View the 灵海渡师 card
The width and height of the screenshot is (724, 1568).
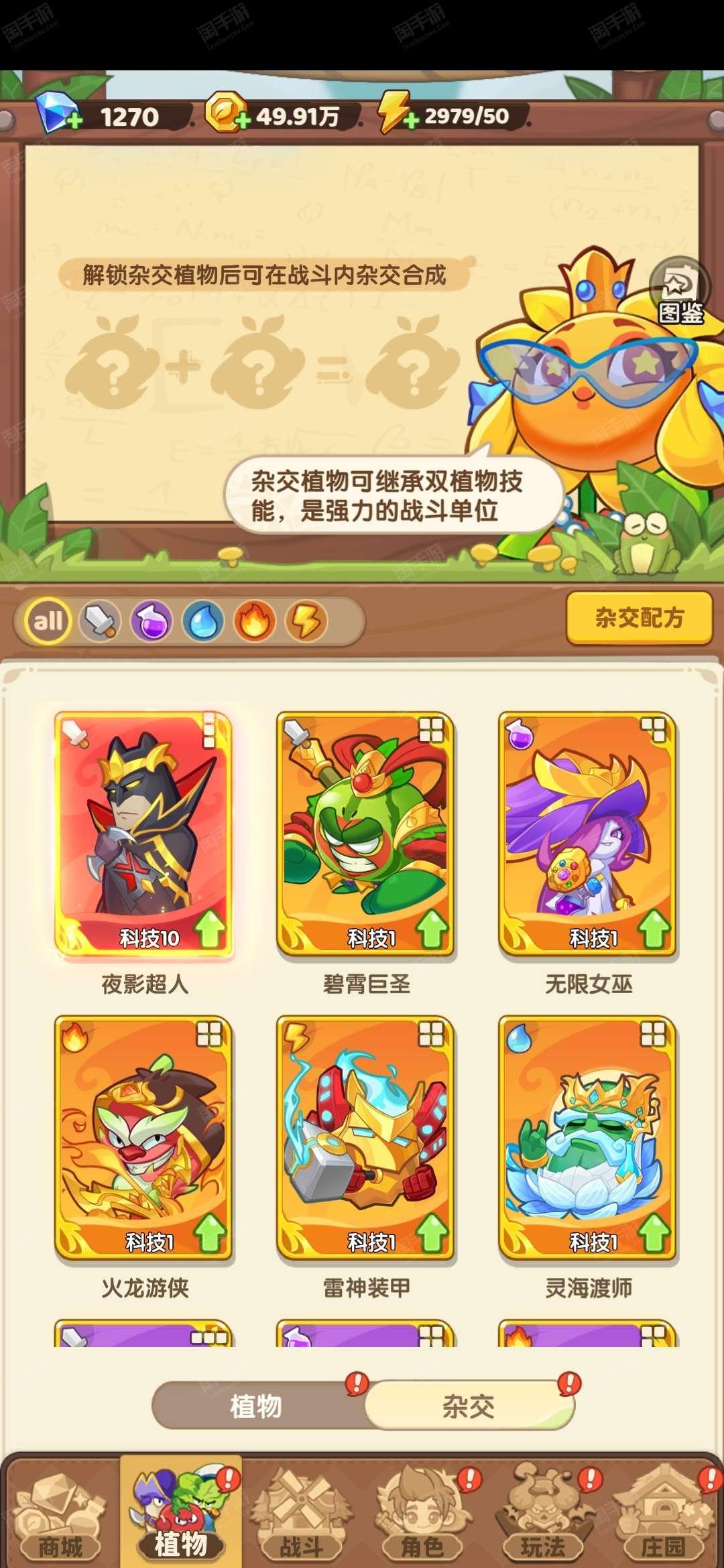(x=588, y=1138)
